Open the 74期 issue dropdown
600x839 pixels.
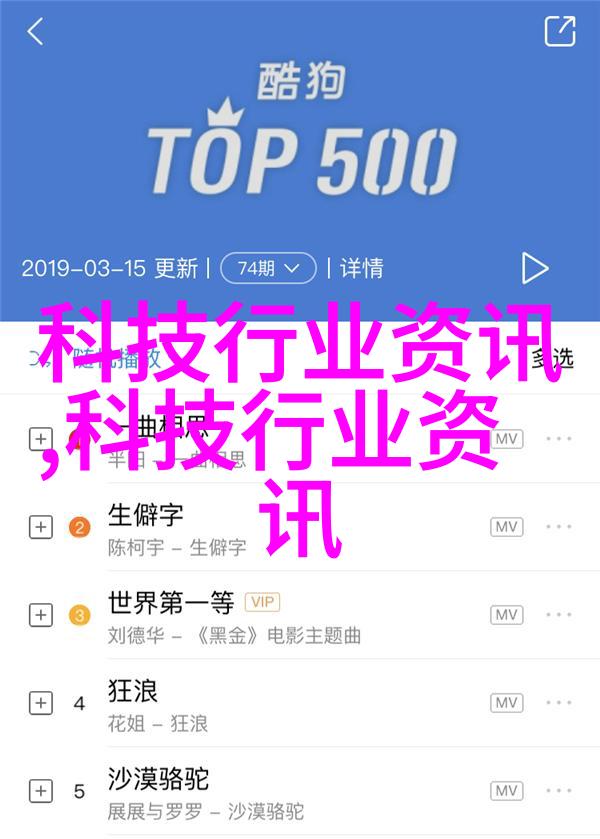pos(267,268)
